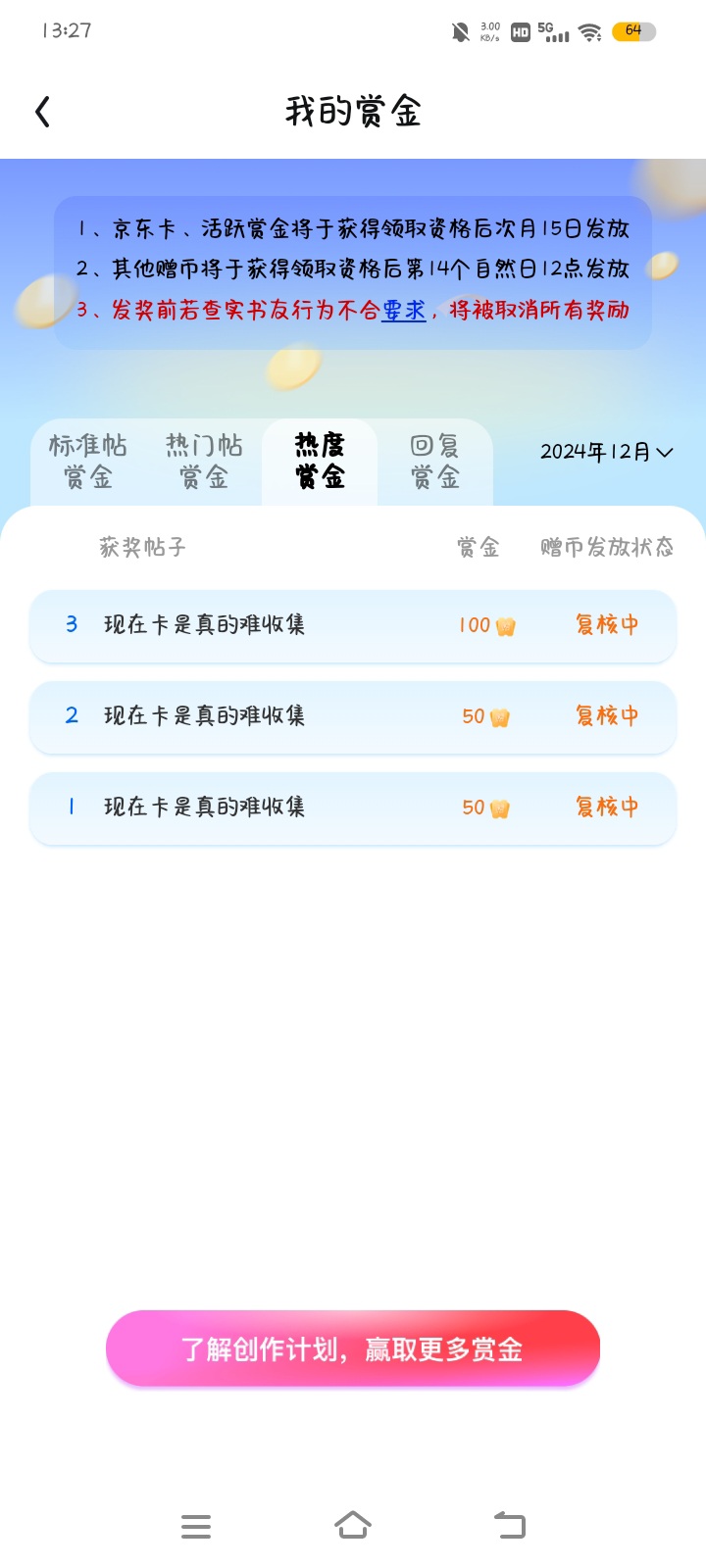Switch to the 回复赏金 tab
The height and width of the screenshot is (1568, 706).
pos(434,462)
